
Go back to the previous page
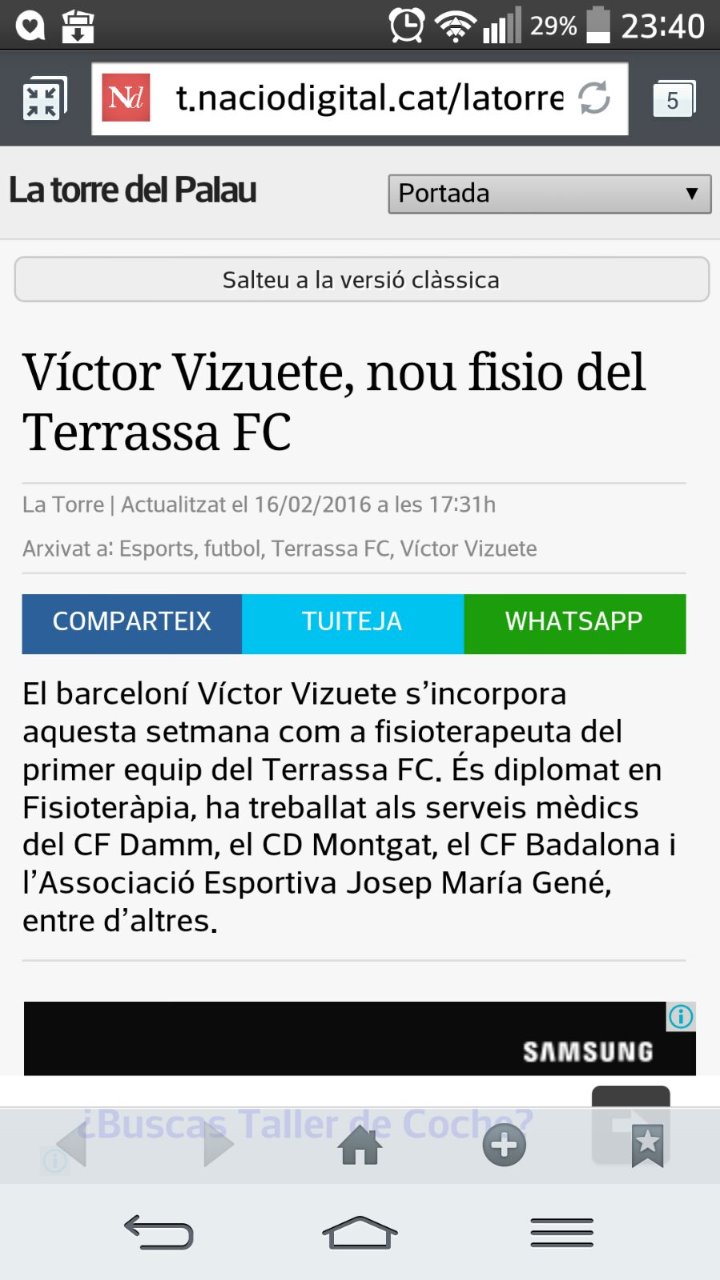coord(72,1146)
